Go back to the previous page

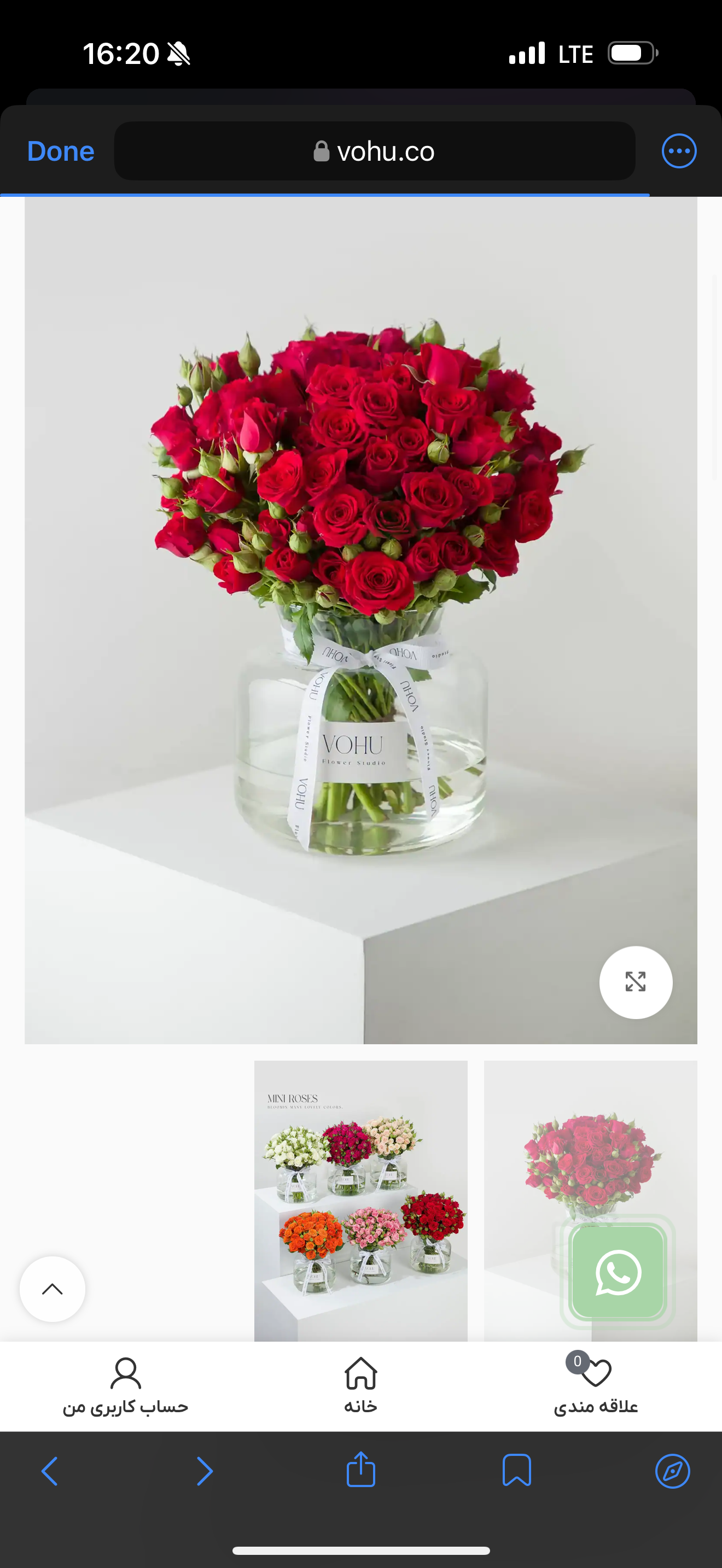coord(50,1472)
